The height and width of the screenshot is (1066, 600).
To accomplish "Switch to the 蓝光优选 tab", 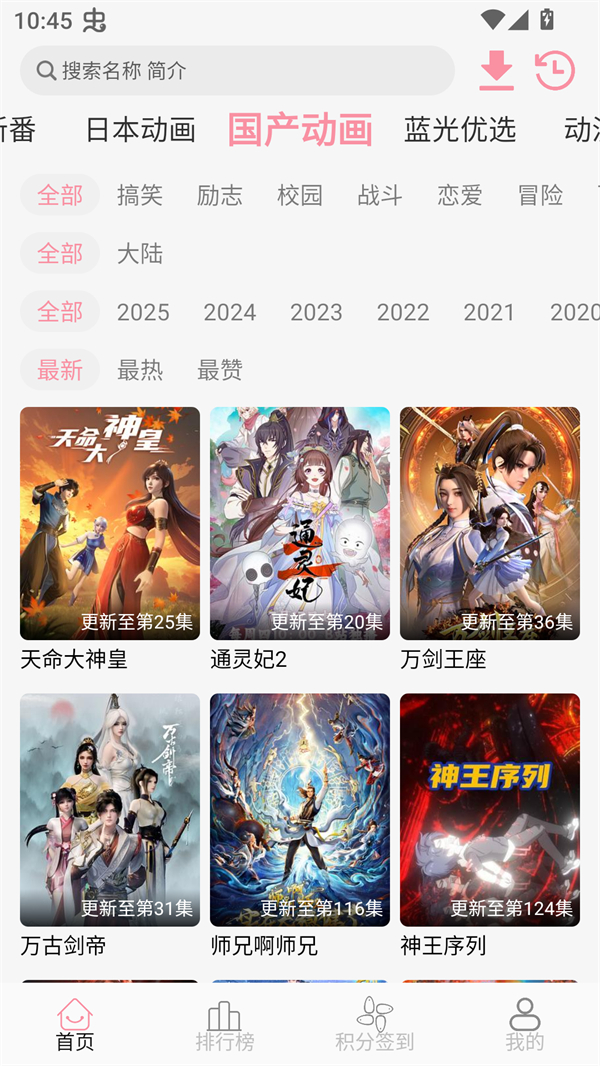I will pos(460,130).
